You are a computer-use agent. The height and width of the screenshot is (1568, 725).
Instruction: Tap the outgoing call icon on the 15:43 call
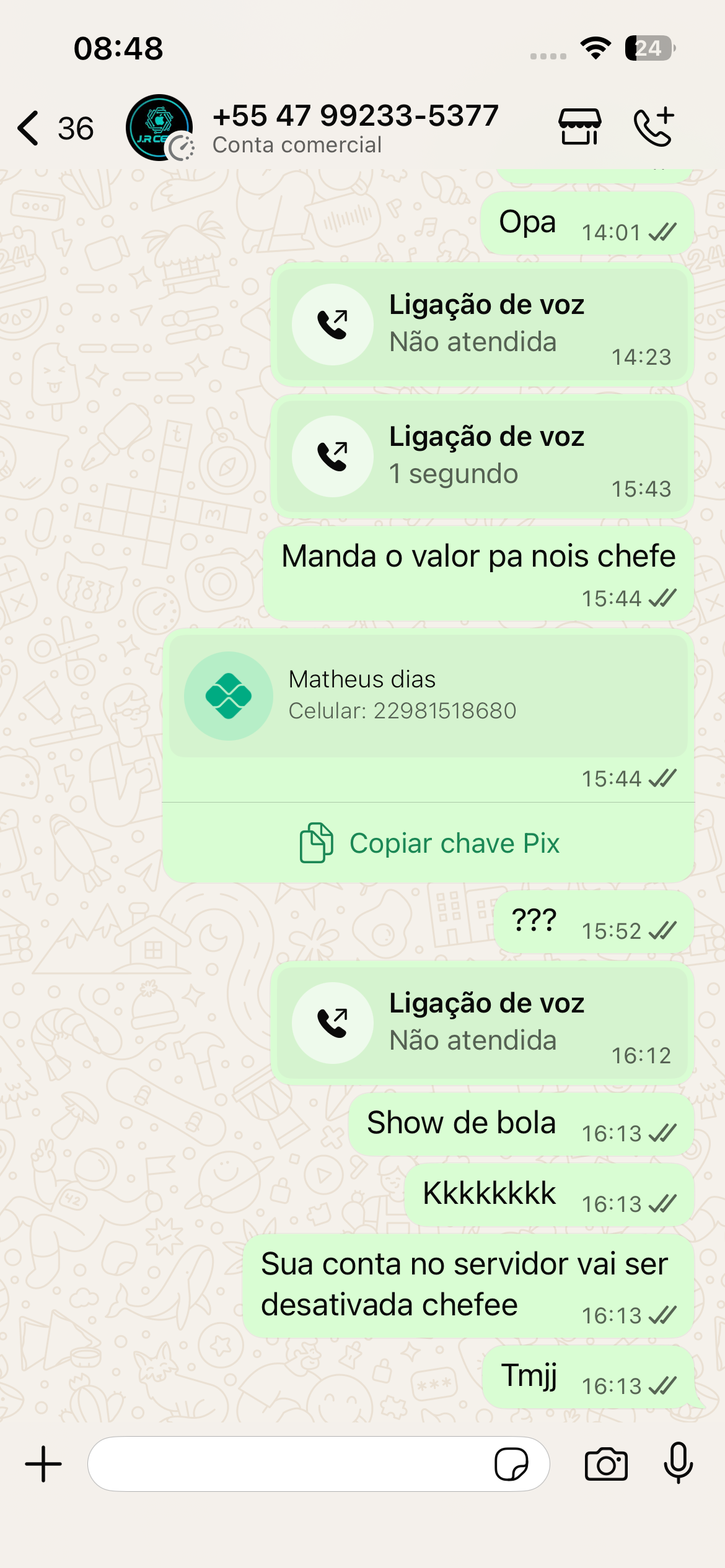click(x=332, y=455)
